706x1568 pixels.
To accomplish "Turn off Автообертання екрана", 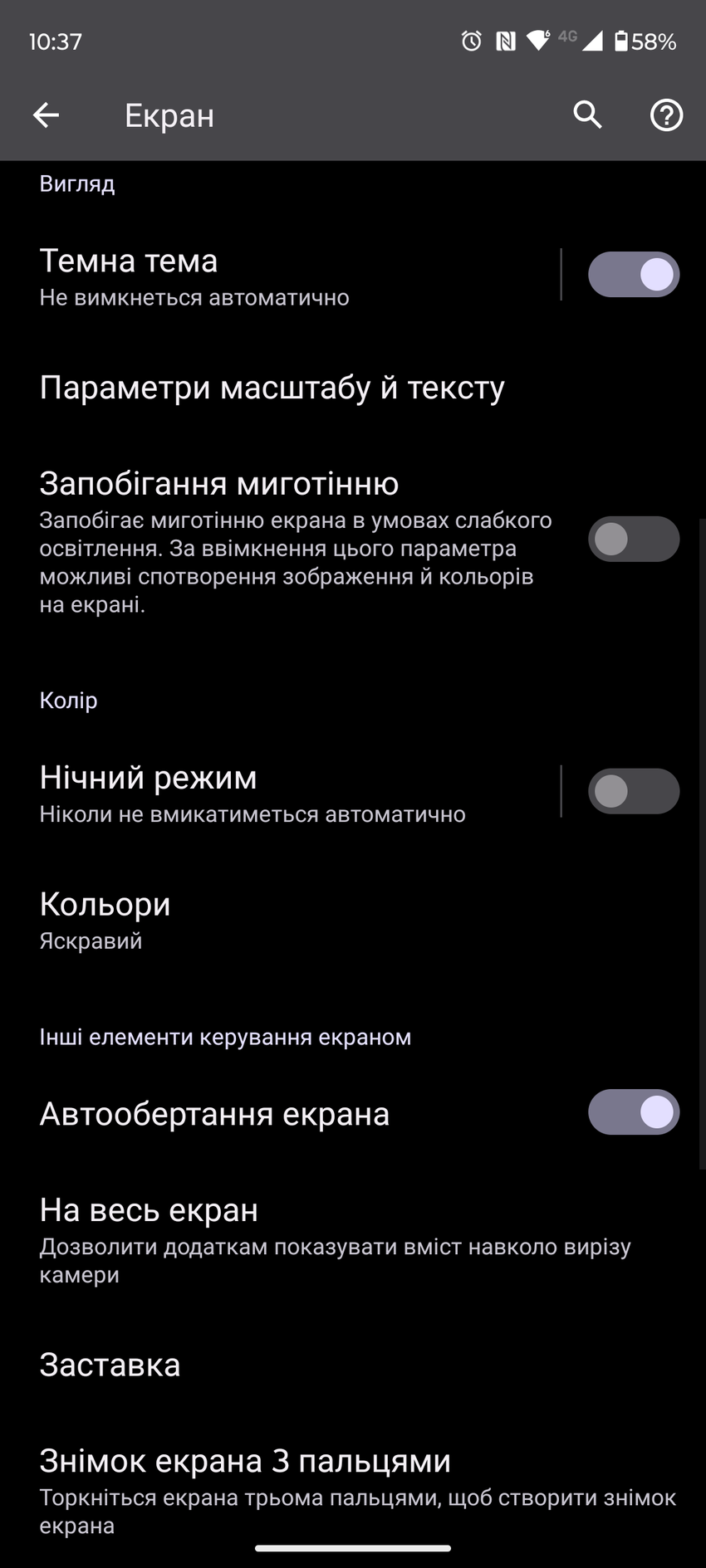I will [633, 1112].
